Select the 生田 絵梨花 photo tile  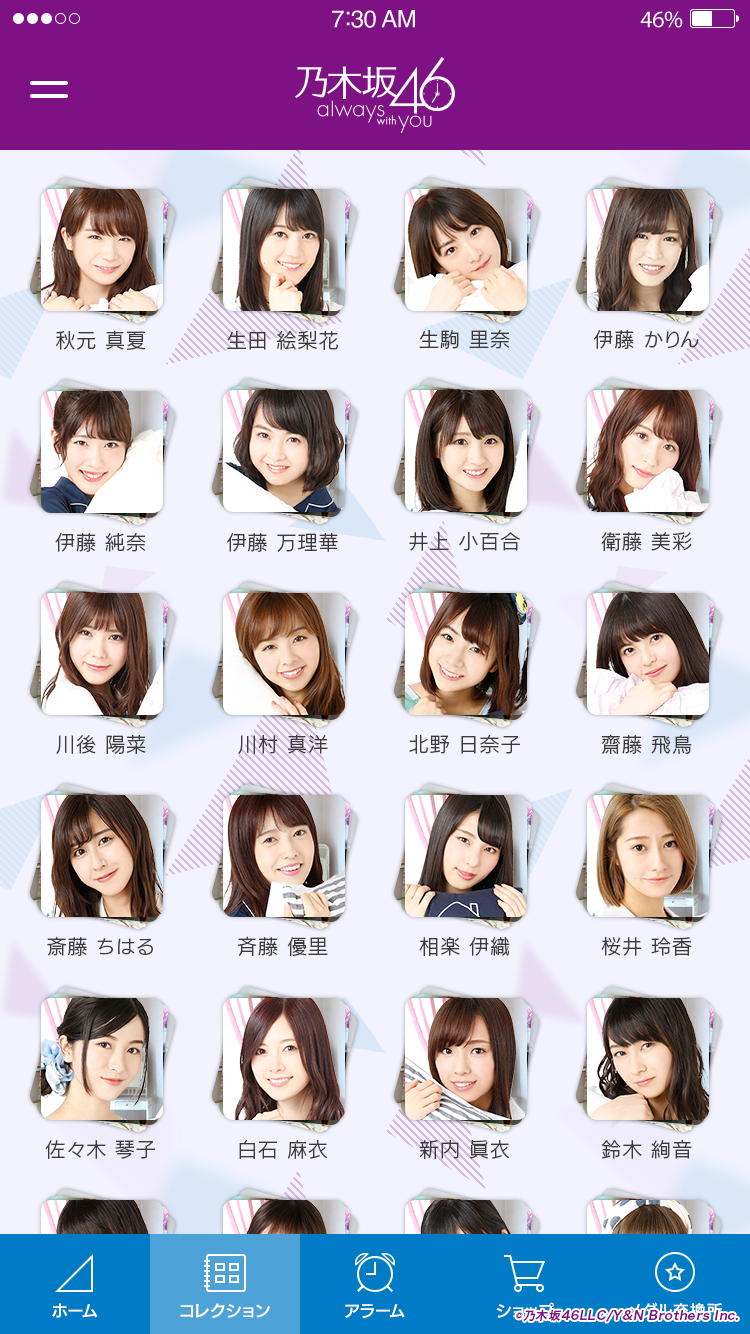(284, 249)
